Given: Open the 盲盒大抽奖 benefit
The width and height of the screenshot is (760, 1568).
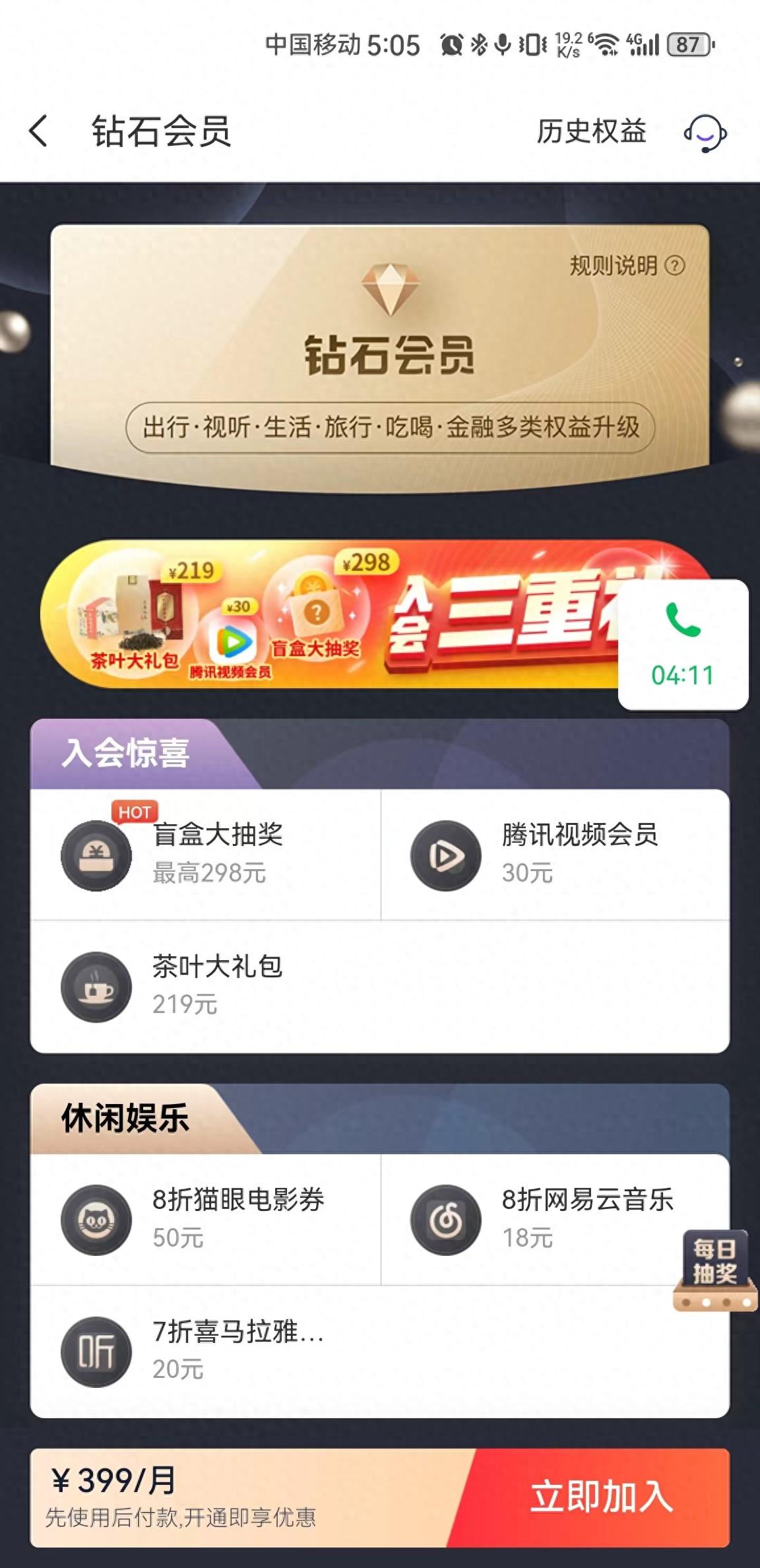Looking at the screenshot, I should coord(206,854).
